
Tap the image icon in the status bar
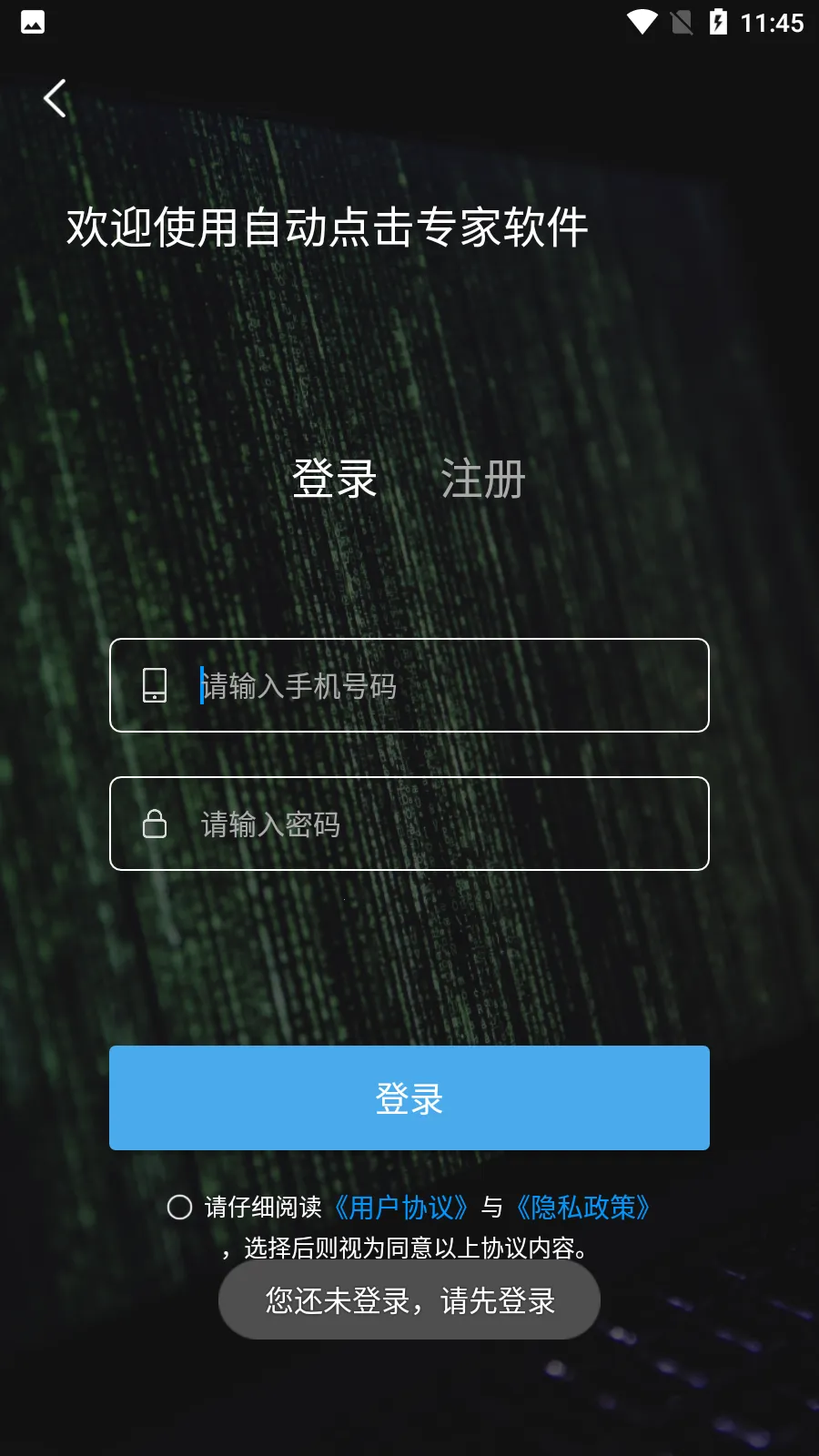[x=33, y=23]
